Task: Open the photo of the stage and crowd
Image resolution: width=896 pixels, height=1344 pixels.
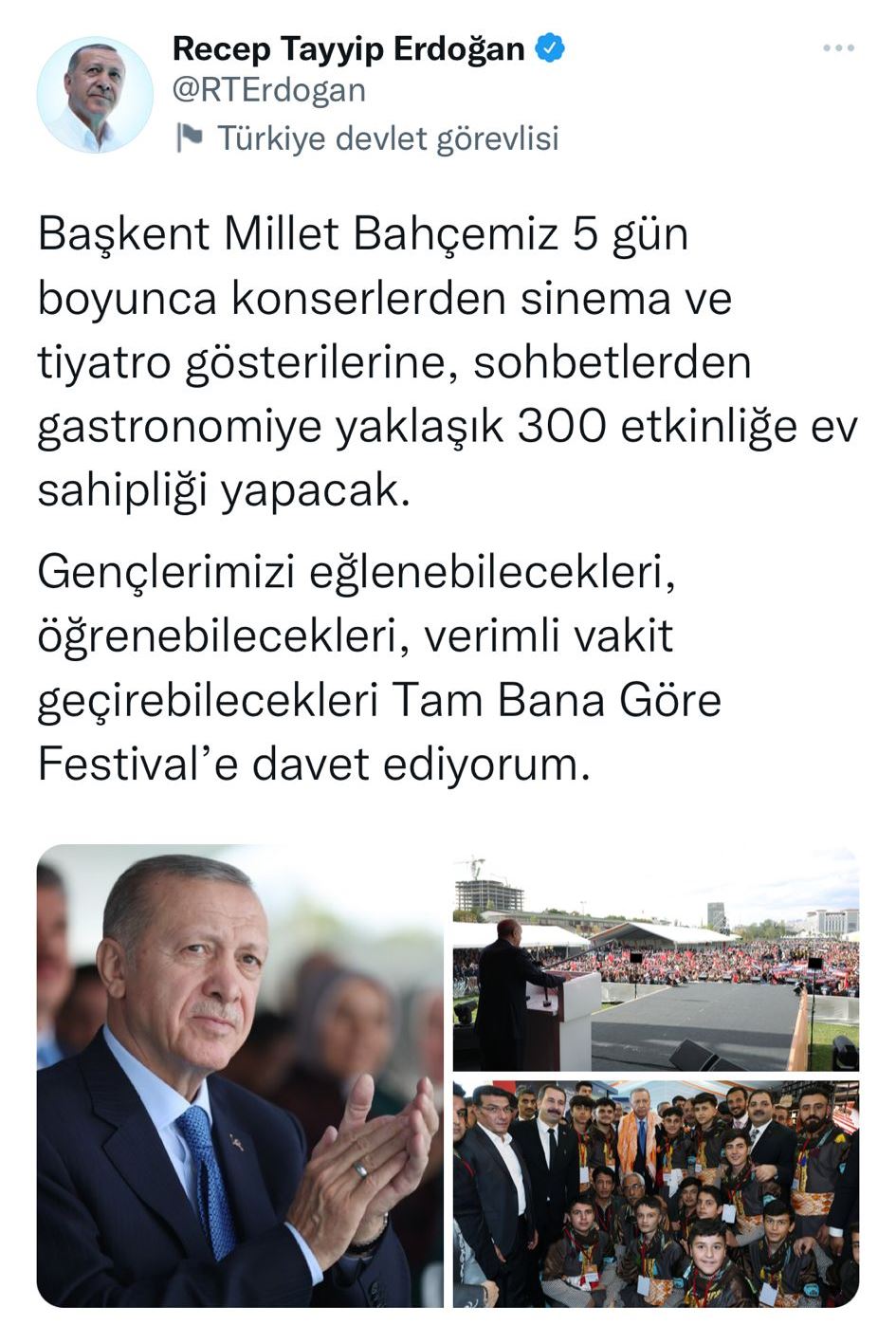Action: click(655, 959)
